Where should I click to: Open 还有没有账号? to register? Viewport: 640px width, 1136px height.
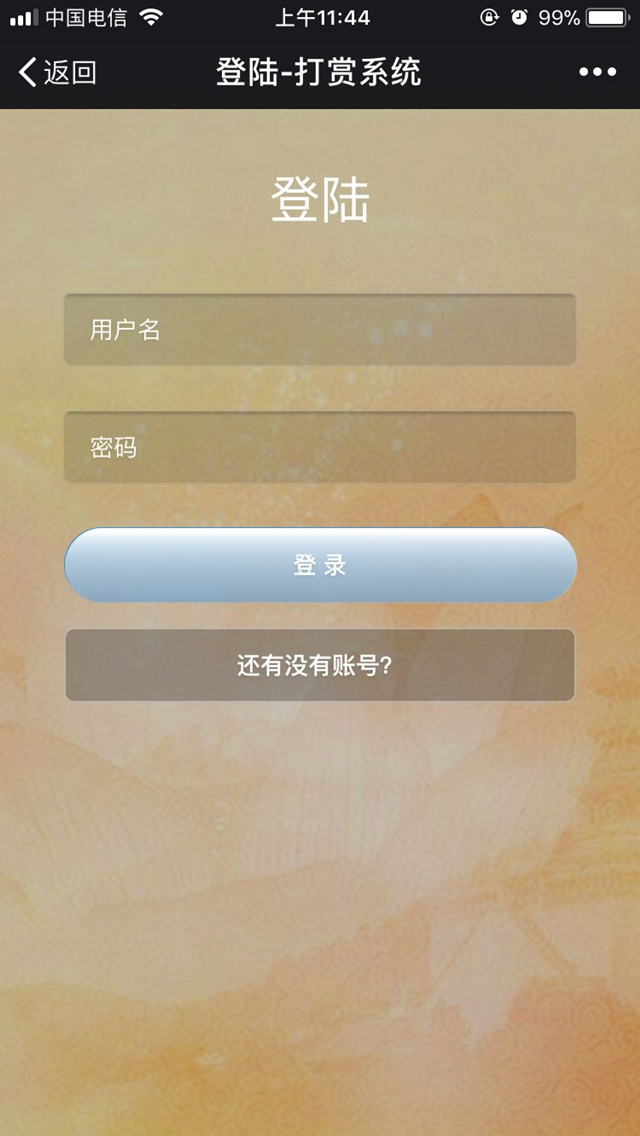(320, 665)
